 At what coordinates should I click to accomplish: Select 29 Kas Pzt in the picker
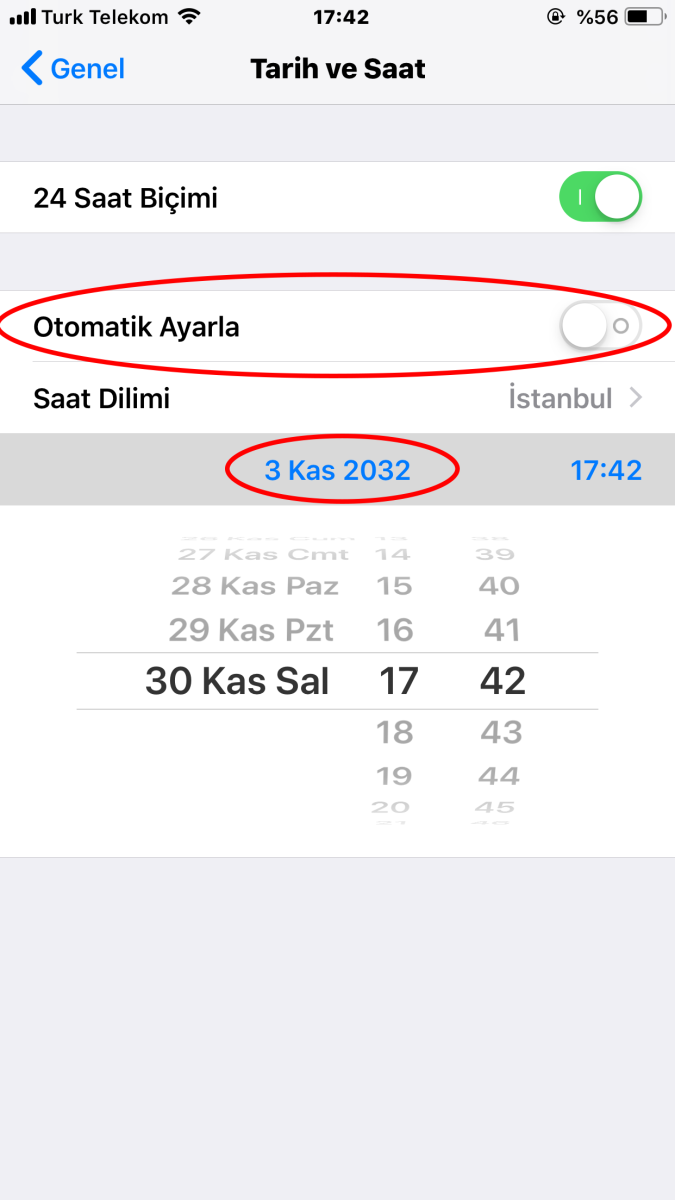(251, 630)
